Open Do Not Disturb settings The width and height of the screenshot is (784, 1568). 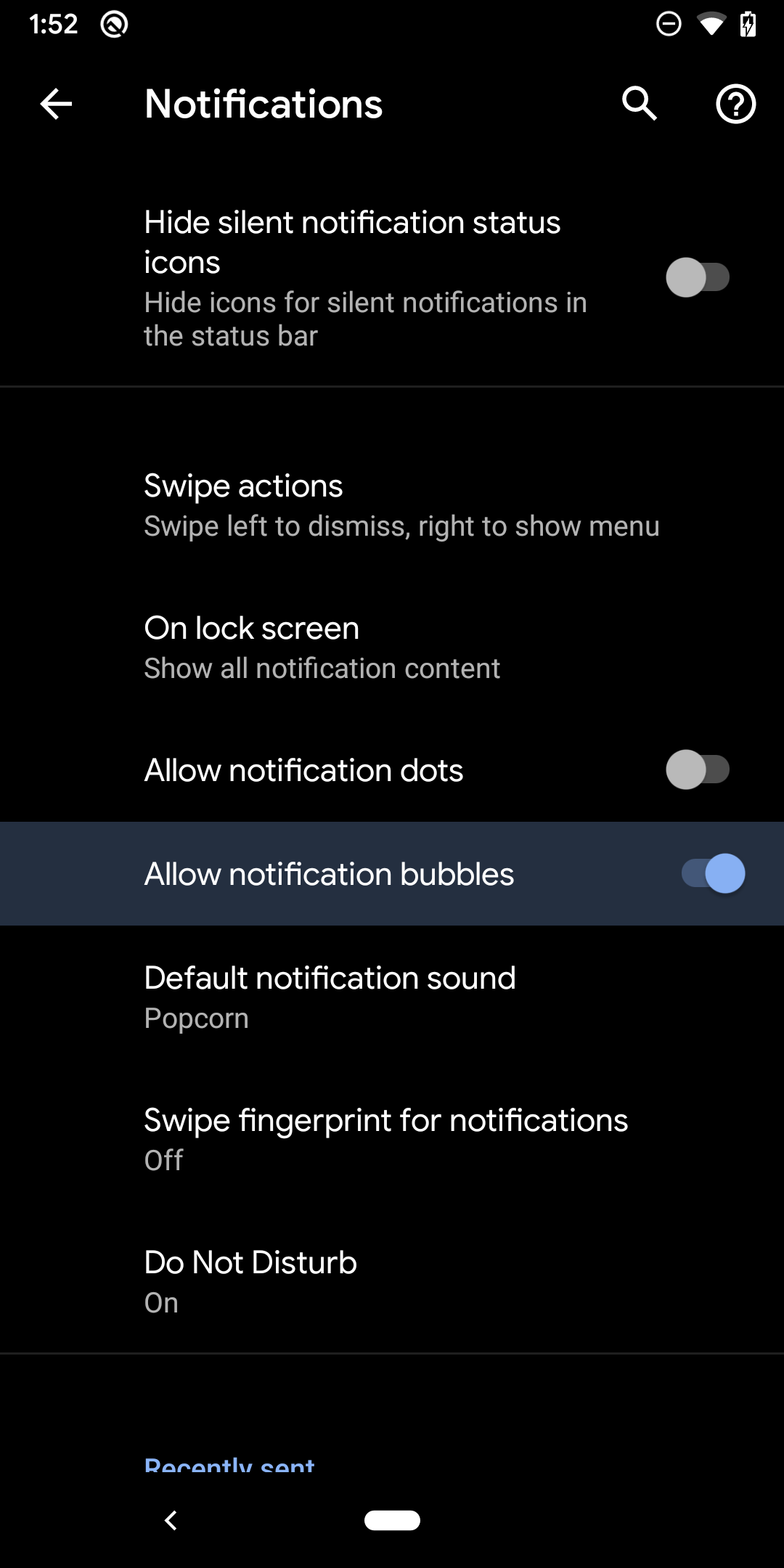[392, 1280]
